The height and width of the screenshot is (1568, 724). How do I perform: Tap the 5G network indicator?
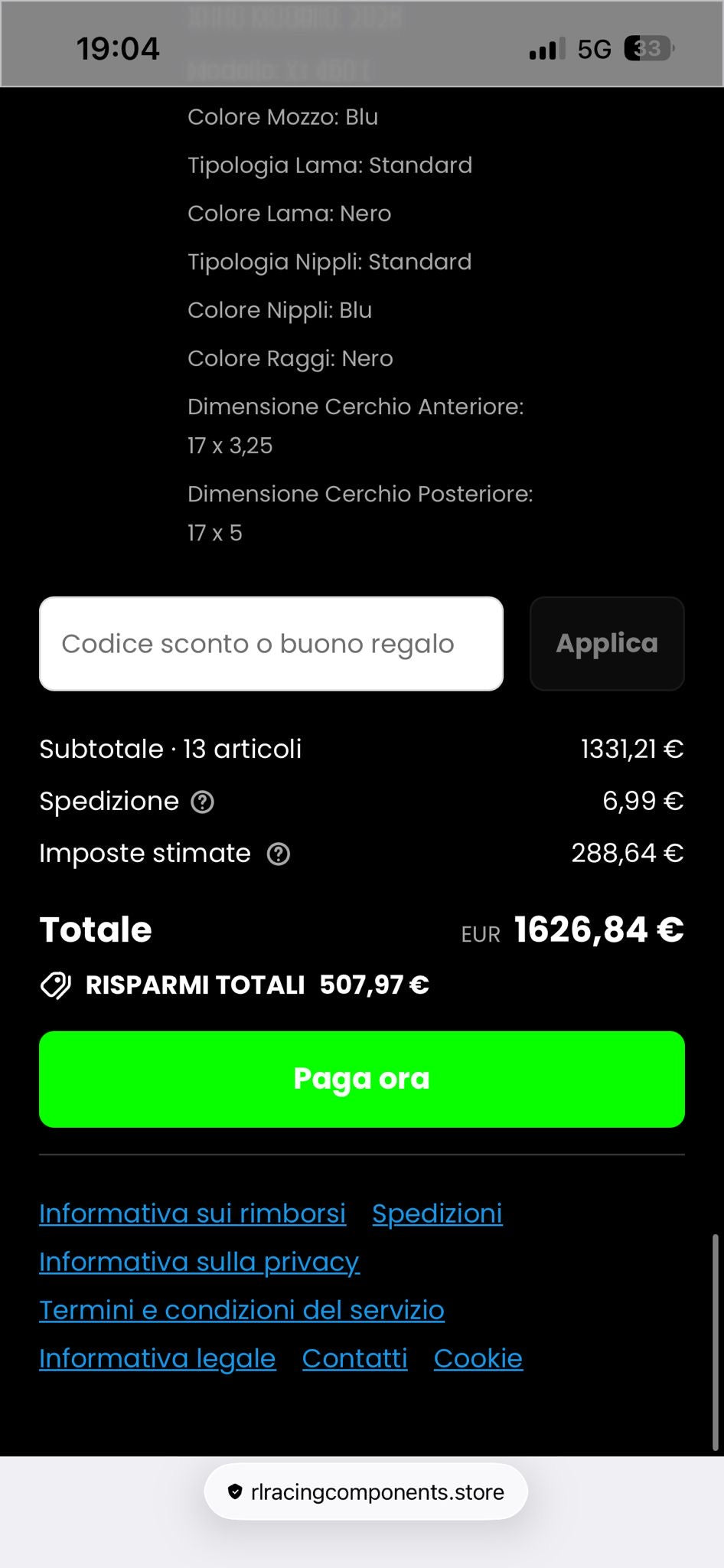coord(595,48)
